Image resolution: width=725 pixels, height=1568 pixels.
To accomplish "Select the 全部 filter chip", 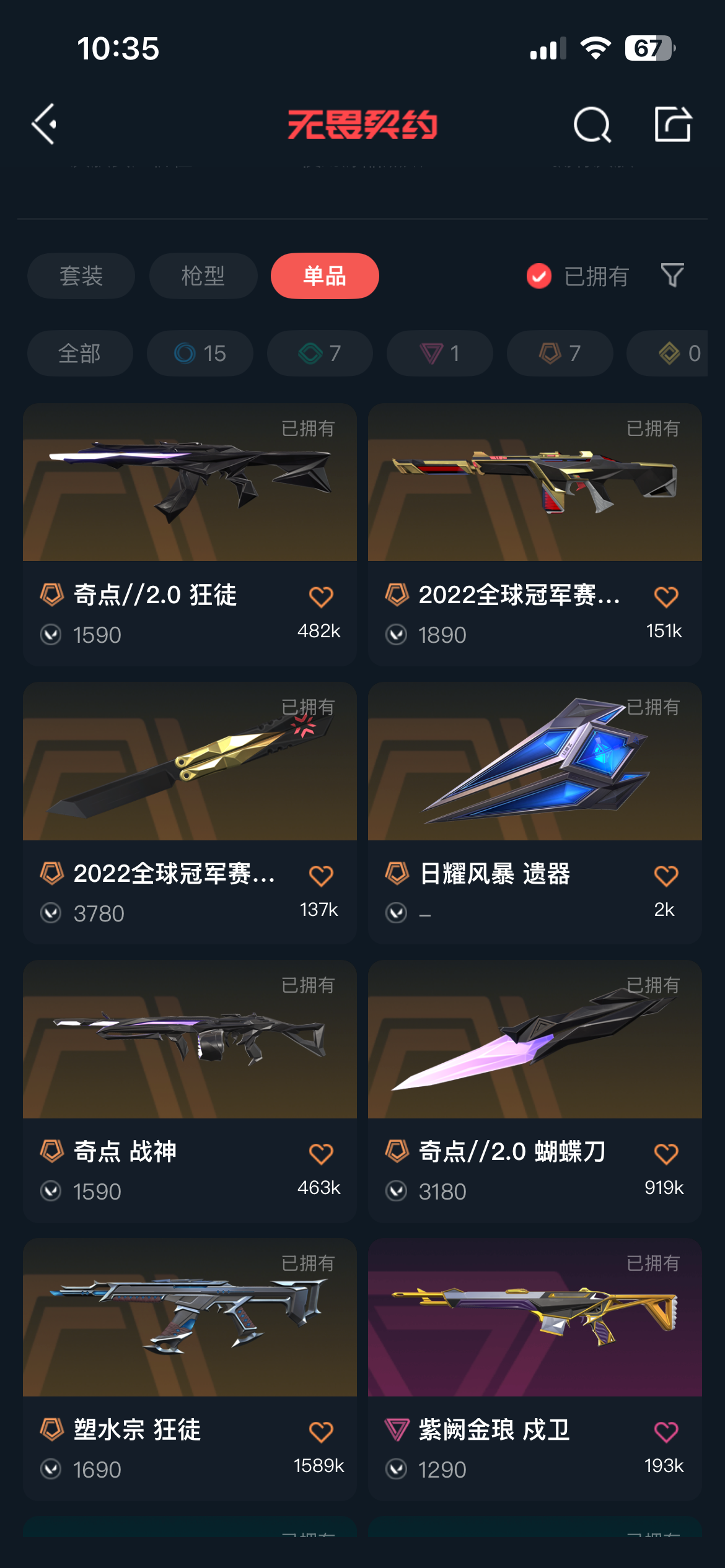I will click(80, 354).
